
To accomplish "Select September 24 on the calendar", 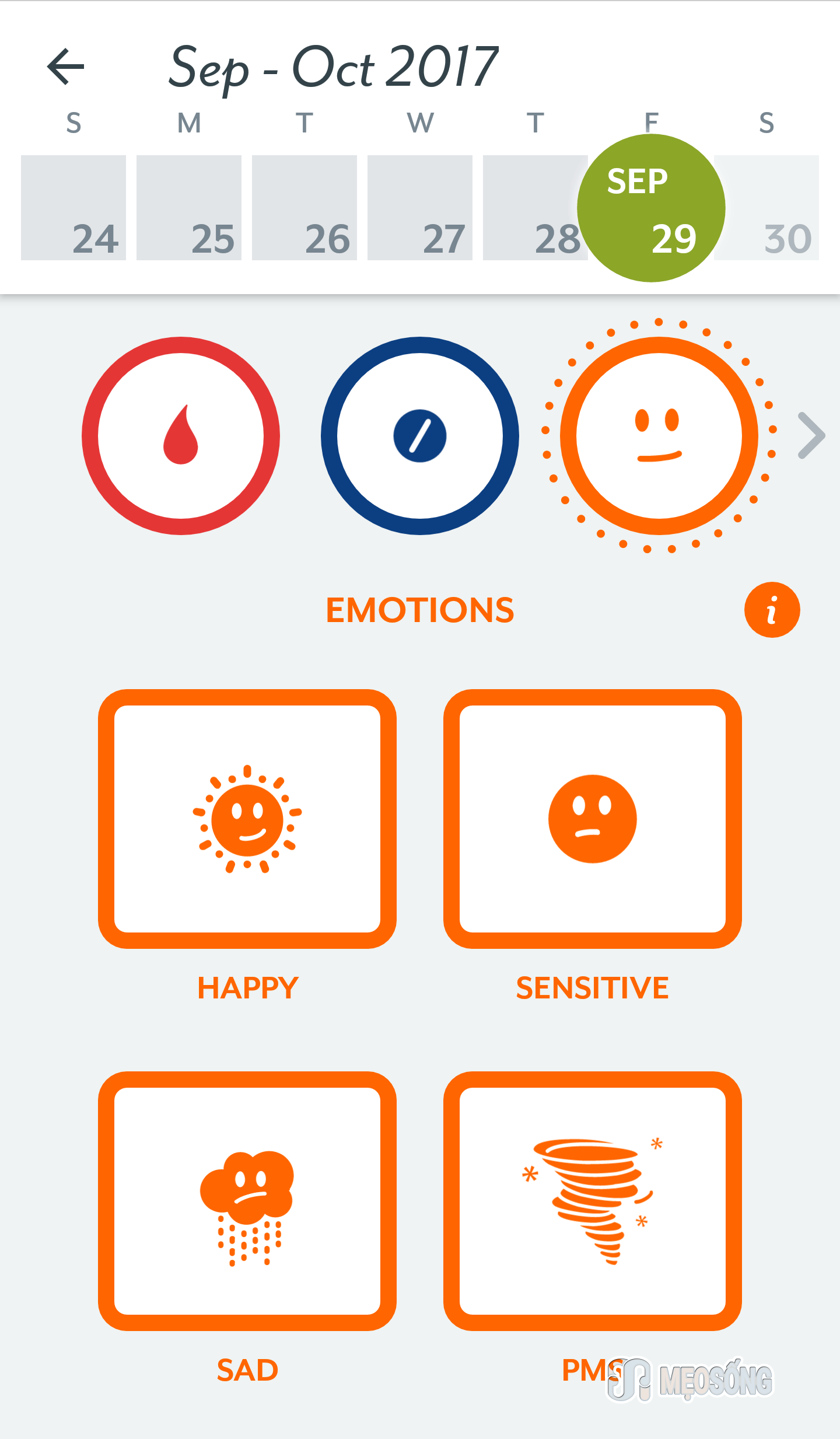I will (73, 208).
